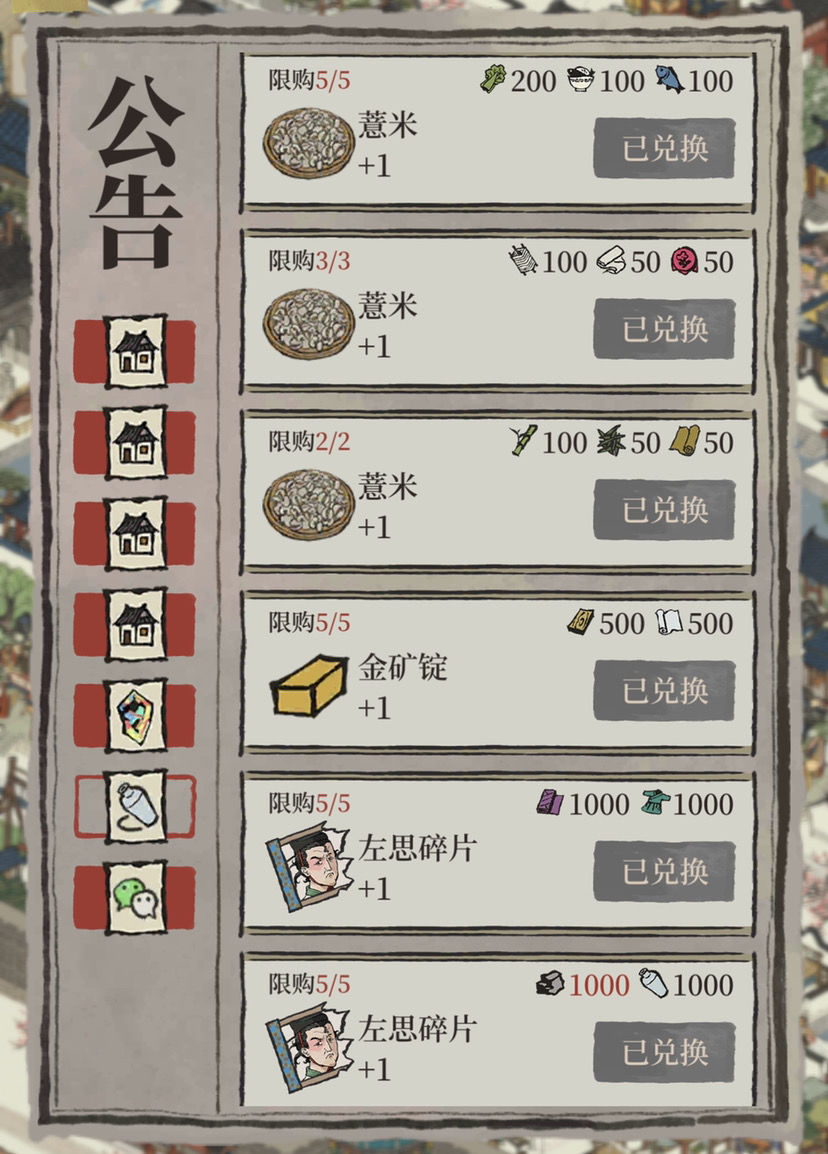
Task: Tap 已兑换 on the 金矿锭 row
Action: point(664,690)
